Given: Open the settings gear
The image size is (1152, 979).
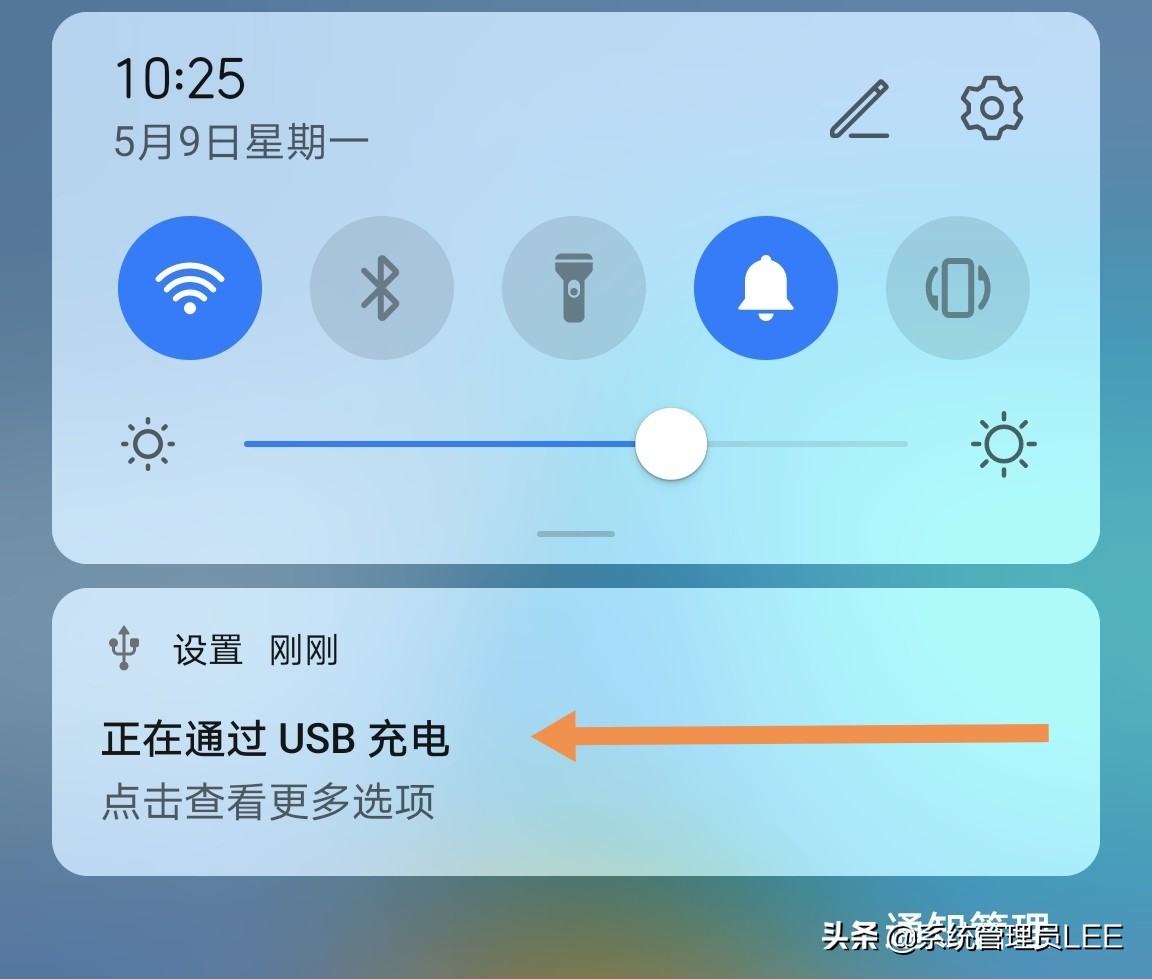Looking at the screenshot, I should point(991,108).
